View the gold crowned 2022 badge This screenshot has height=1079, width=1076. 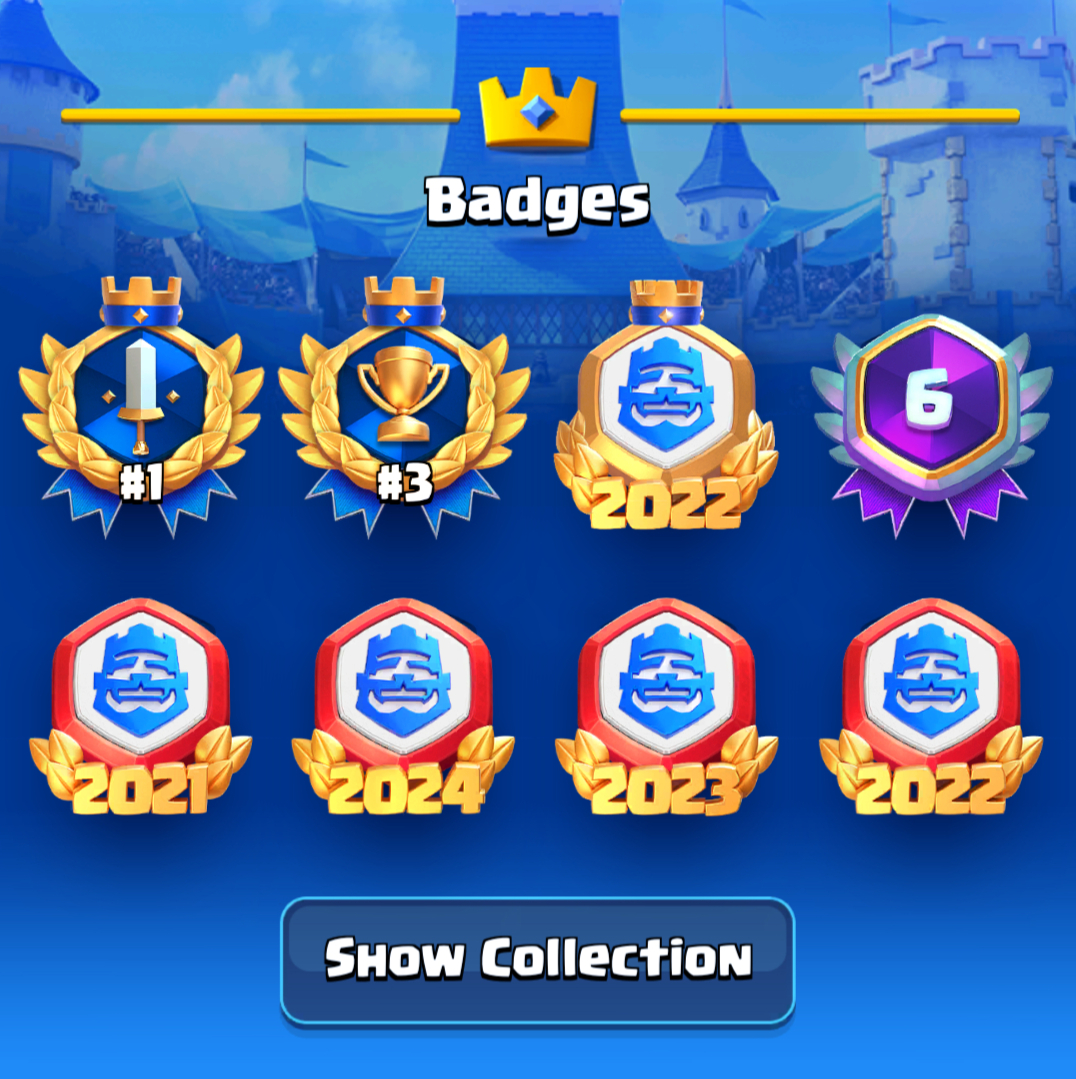click(x=666, y=410)
